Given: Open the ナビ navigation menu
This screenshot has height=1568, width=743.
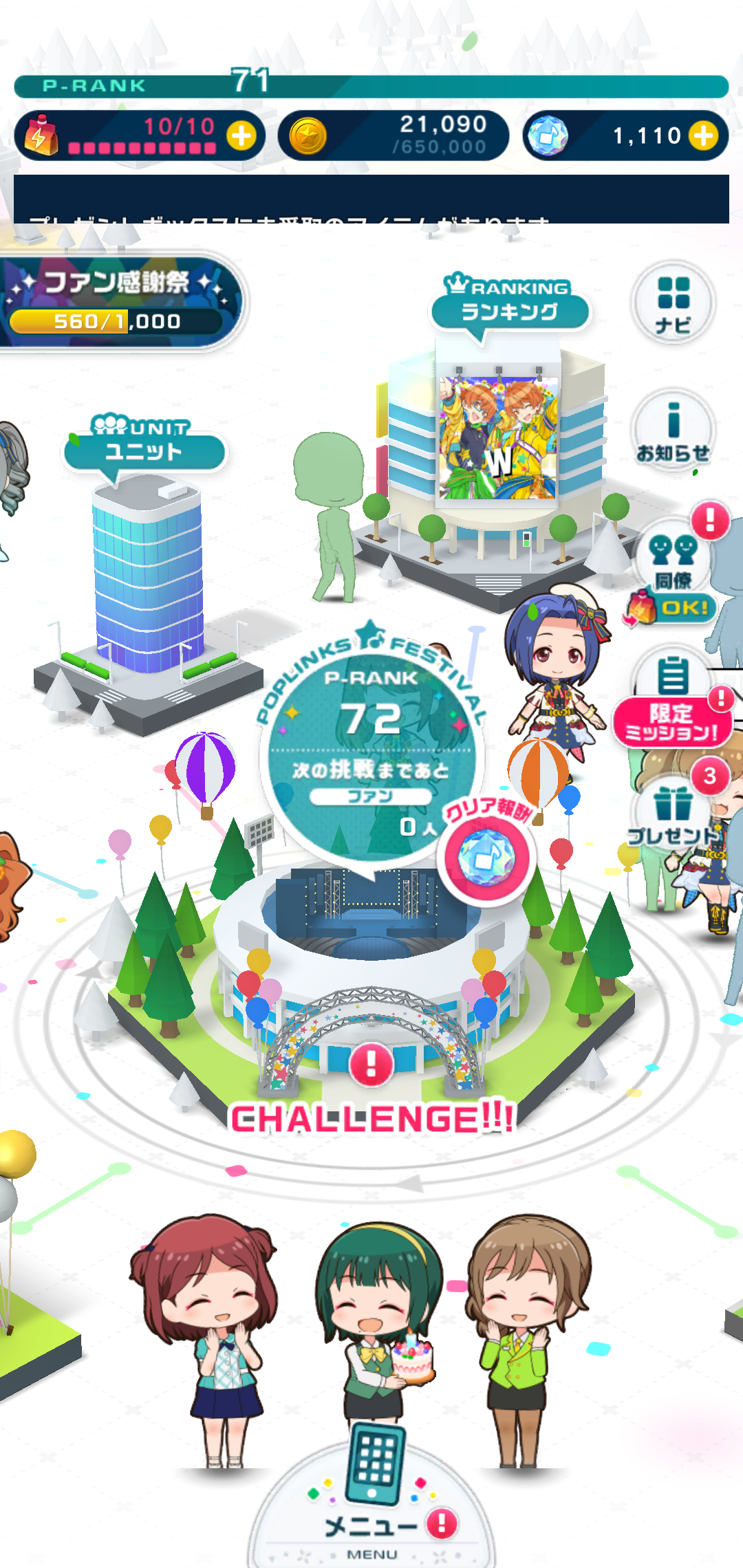Looking at the screenshot, I should [x=674, y=303].
